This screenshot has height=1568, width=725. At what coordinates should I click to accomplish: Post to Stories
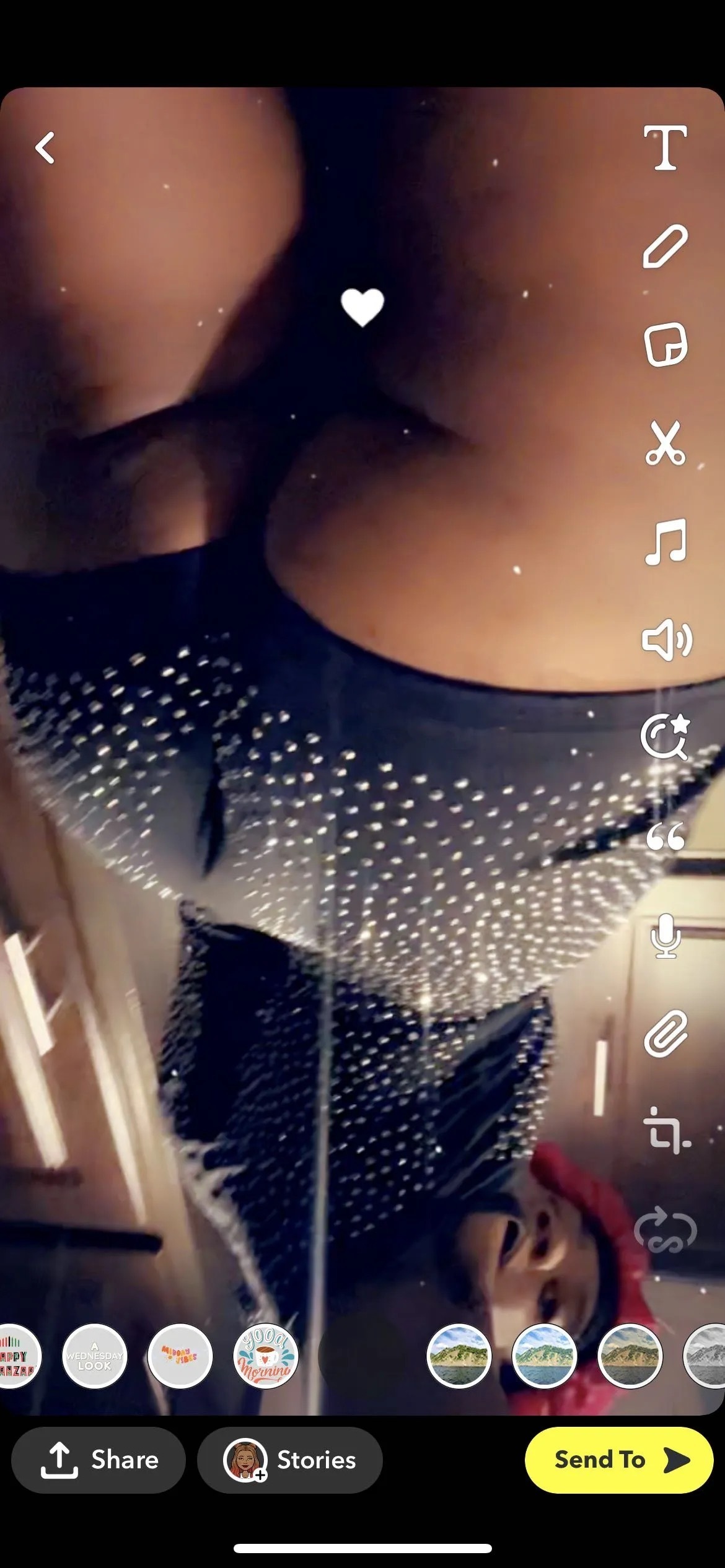click(x=289, y=1460)
